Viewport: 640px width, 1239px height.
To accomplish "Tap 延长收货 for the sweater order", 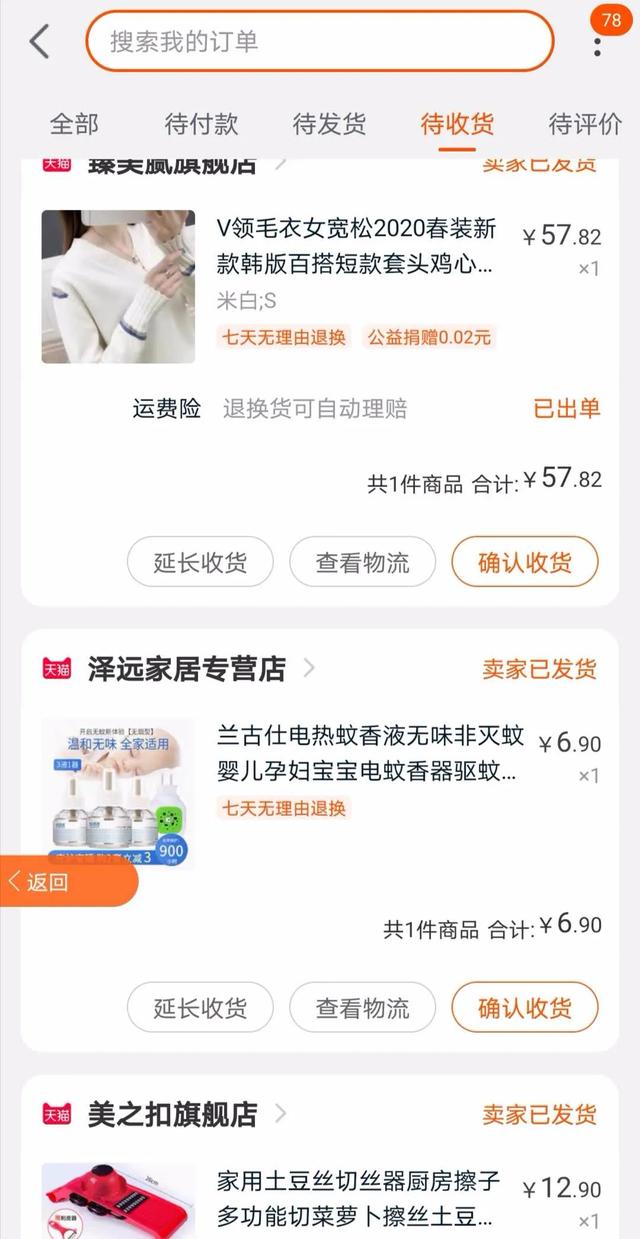I will (x=200, y=562).
